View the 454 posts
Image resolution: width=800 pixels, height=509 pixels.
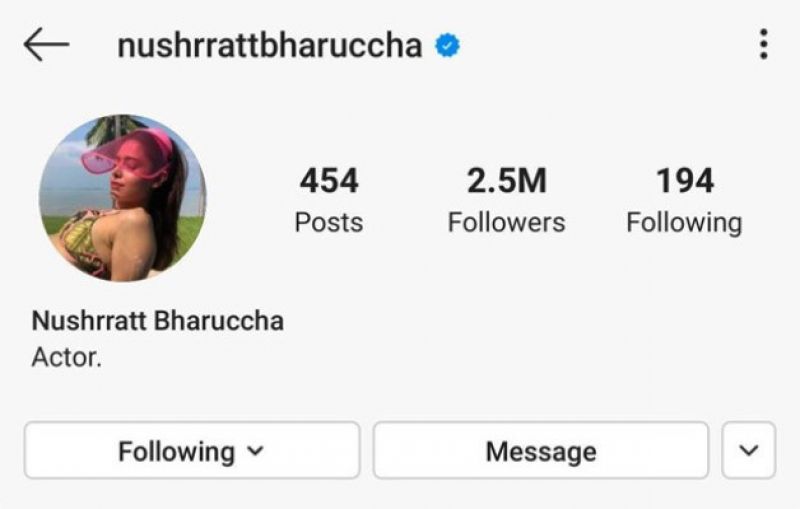[x=328, y=200]
